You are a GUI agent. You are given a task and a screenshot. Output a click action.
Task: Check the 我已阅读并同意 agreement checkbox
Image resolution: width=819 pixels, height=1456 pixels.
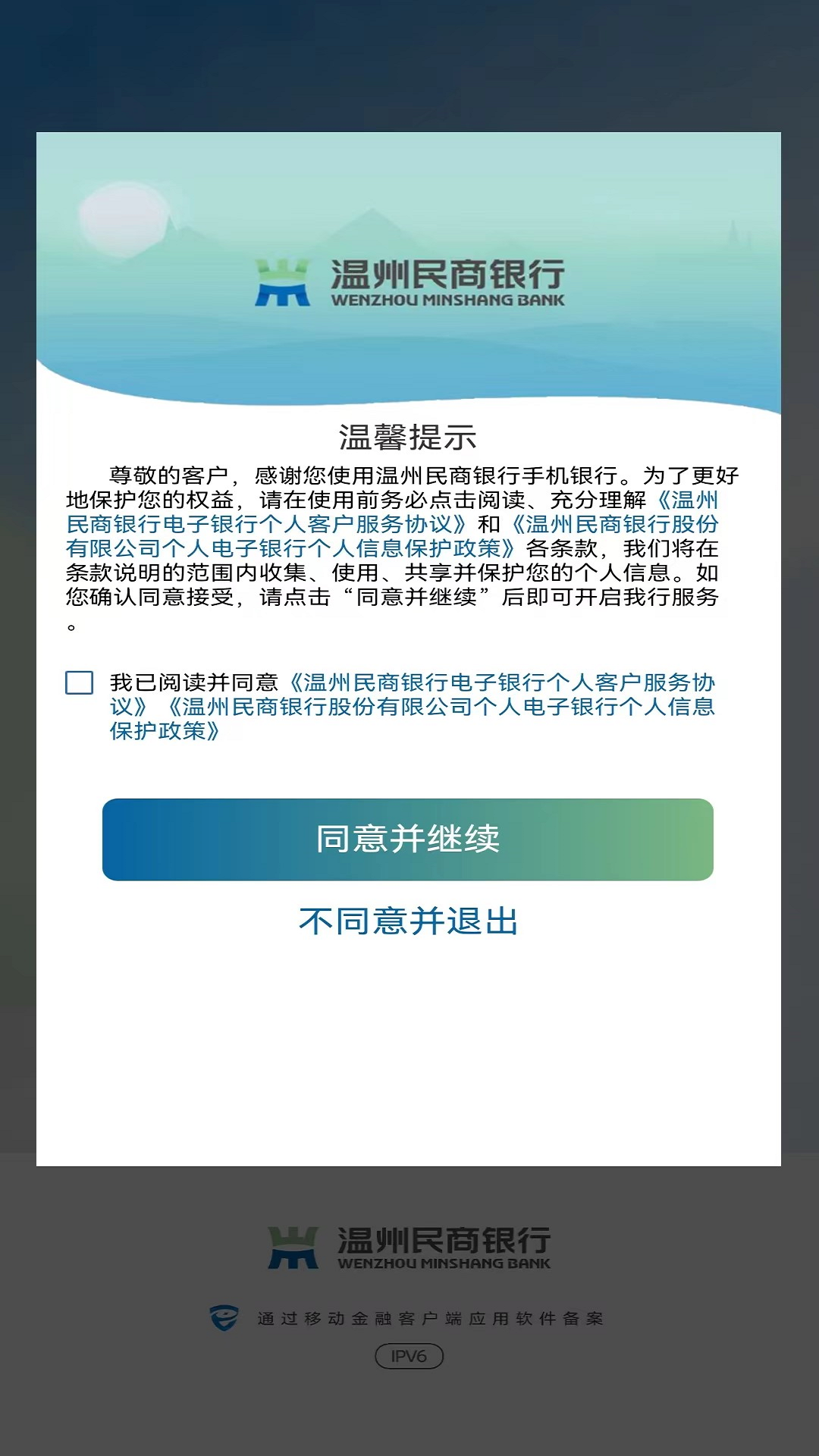[x=80, y=682]
